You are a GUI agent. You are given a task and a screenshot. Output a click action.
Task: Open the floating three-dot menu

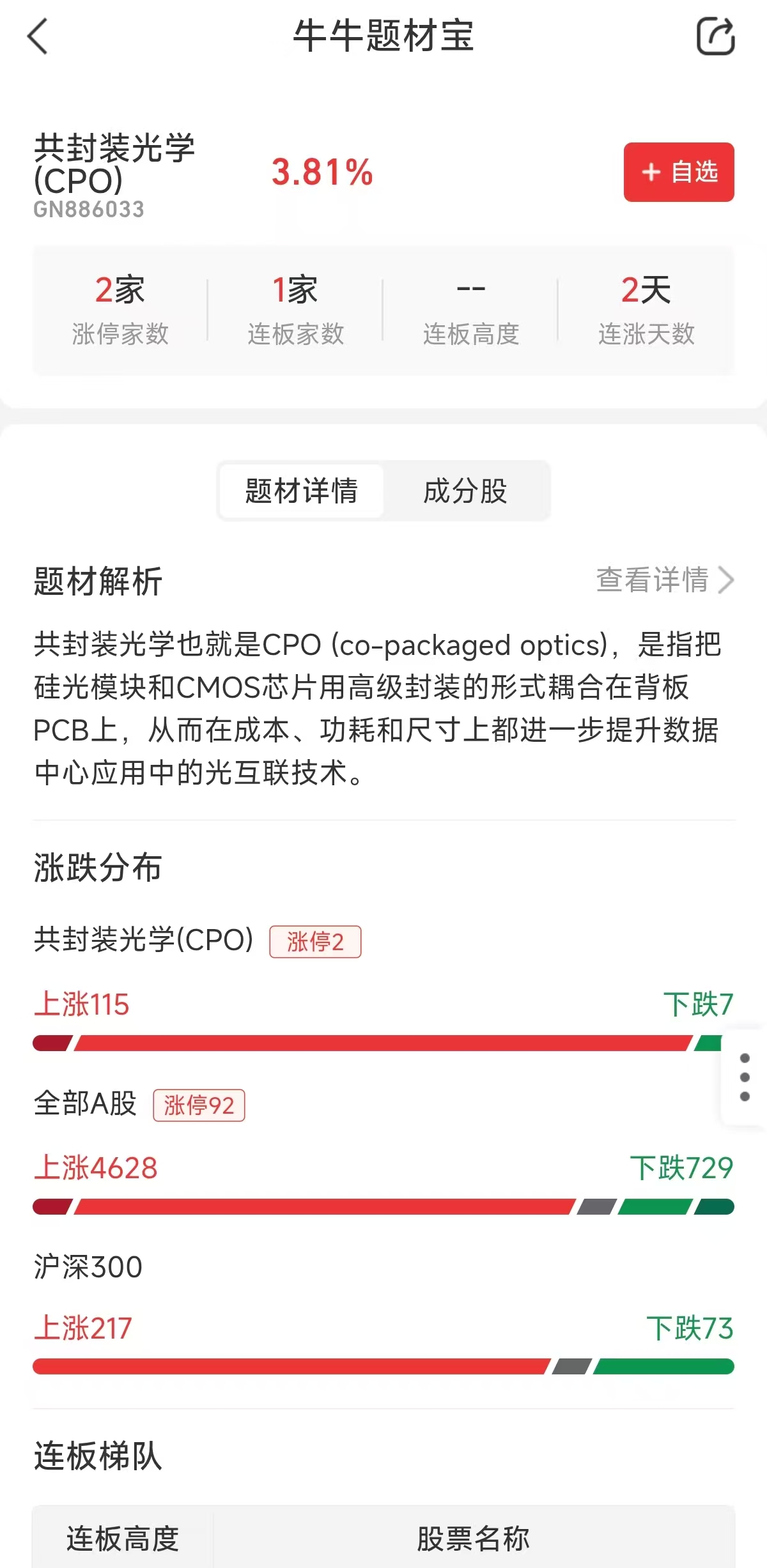(744, 1077)
